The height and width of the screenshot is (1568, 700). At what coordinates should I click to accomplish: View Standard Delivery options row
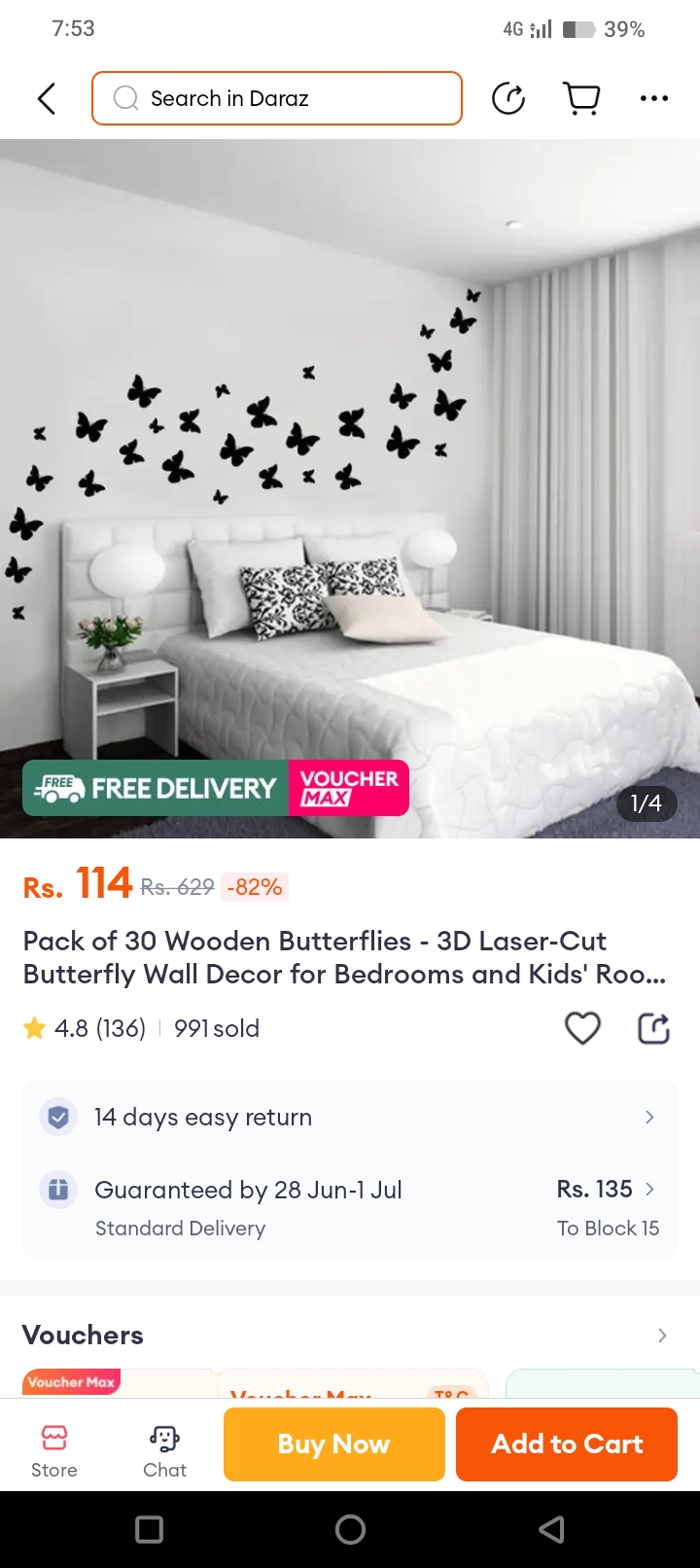350,1207
